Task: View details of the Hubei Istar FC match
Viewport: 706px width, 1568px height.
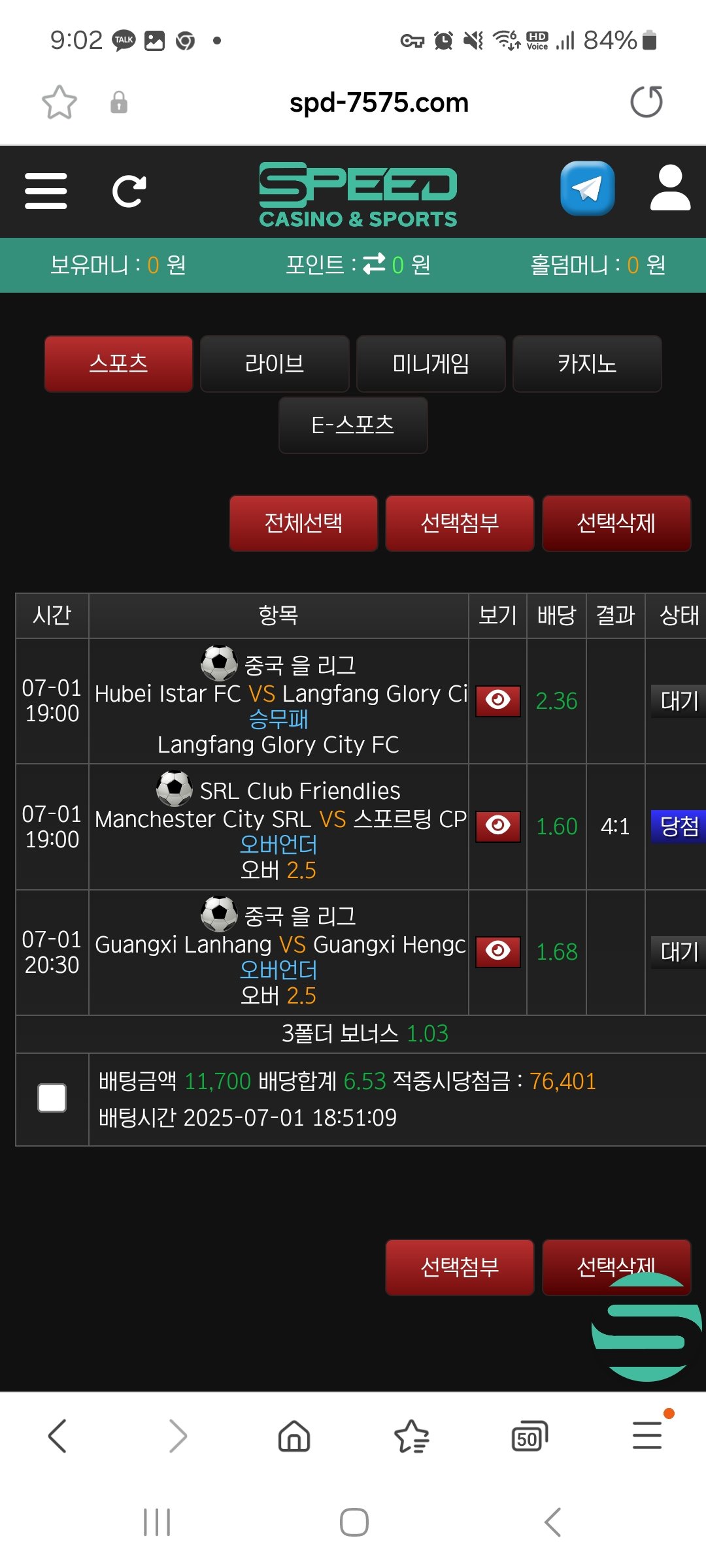Action: coord(497,700)
